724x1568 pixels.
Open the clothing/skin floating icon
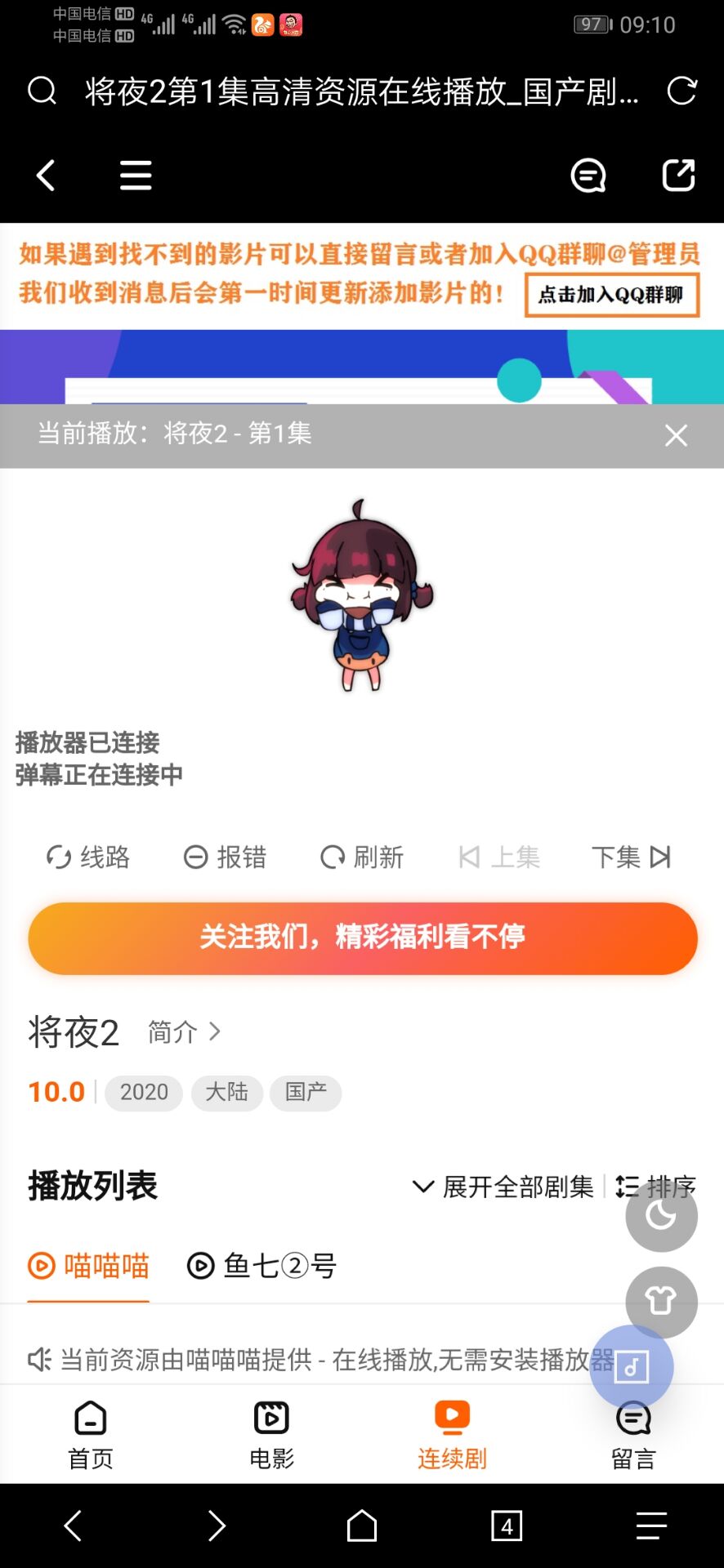point(661,1302)
